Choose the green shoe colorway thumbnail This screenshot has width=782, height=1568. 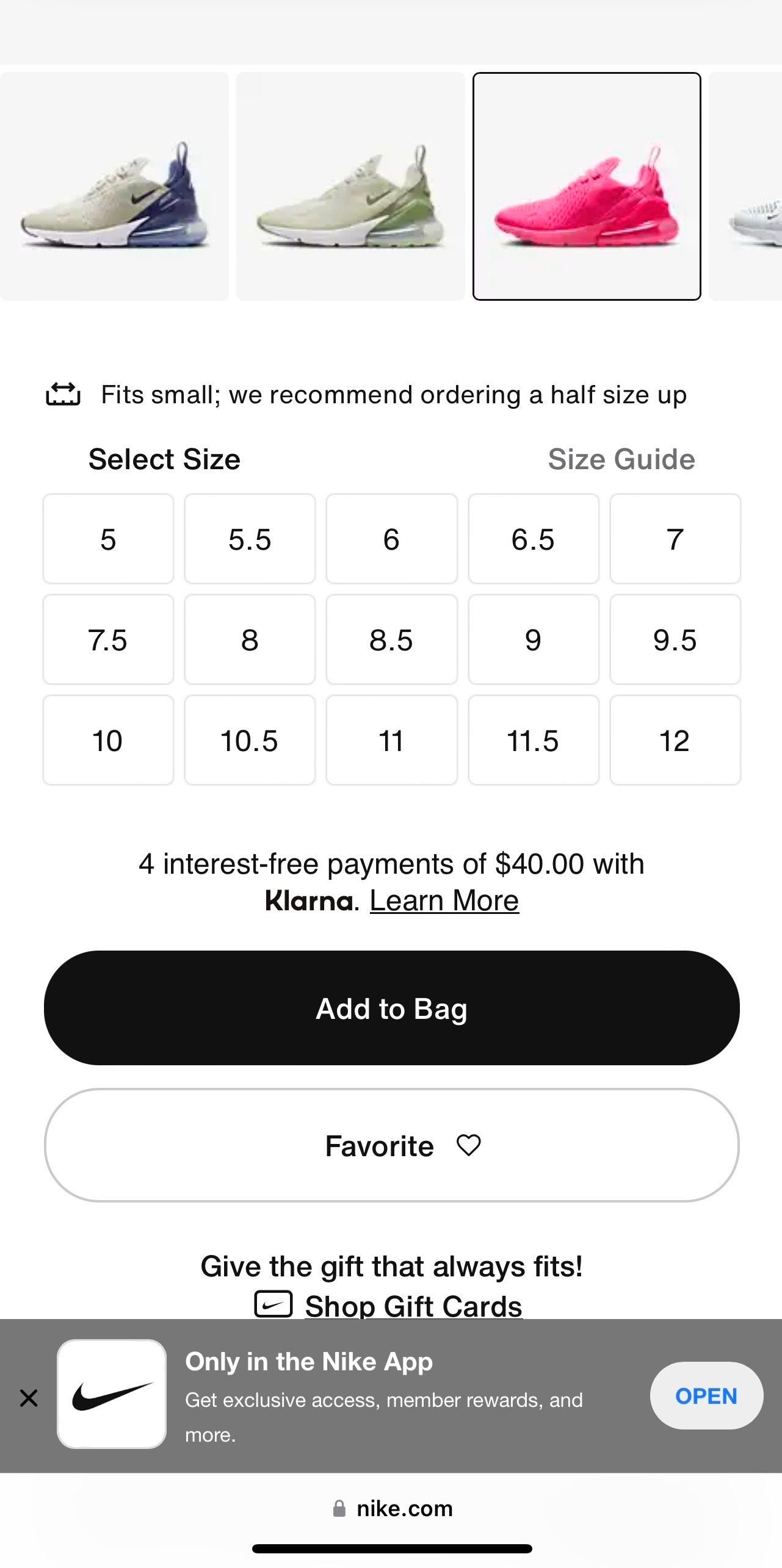350,186
